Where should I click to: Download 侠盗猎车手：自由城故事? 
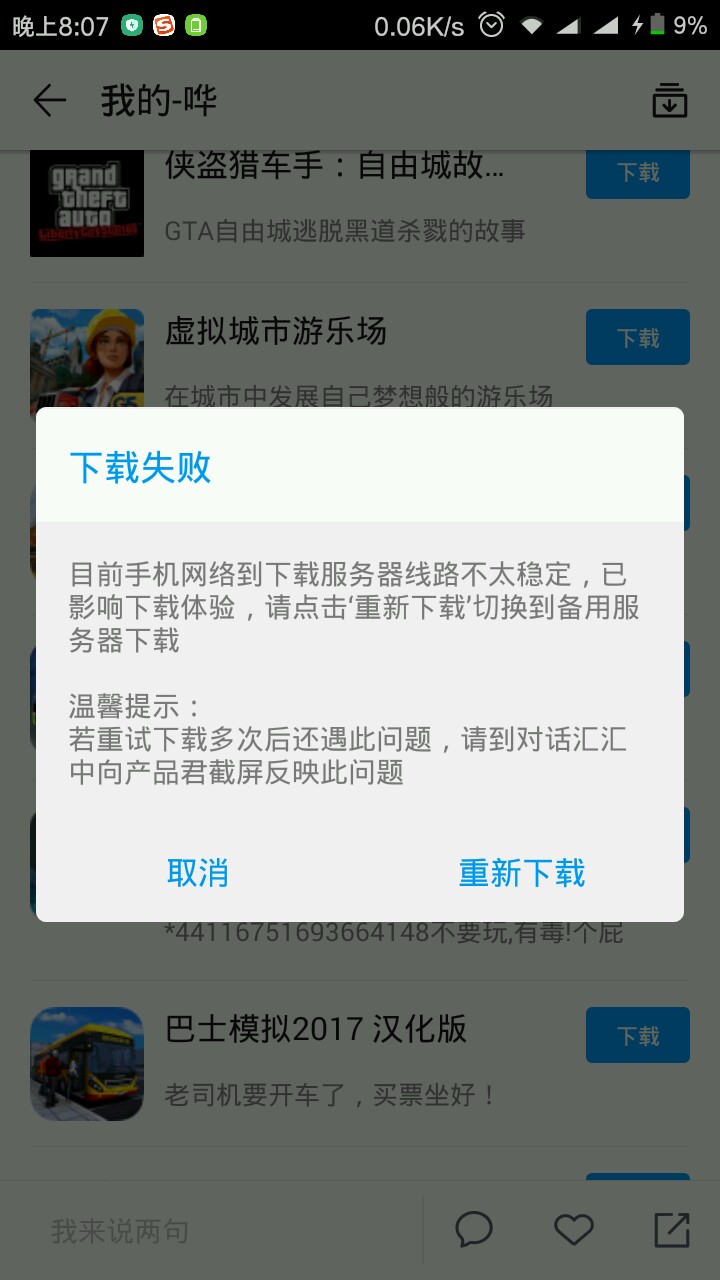[x=638, y=172]
